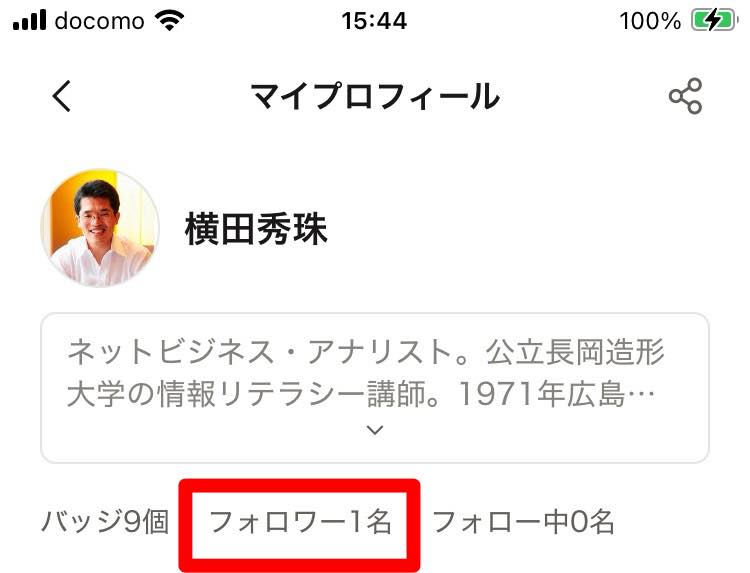Open the profile photo of 横田秀珠
Screen dimensions: 750x573
click(100, 229)
